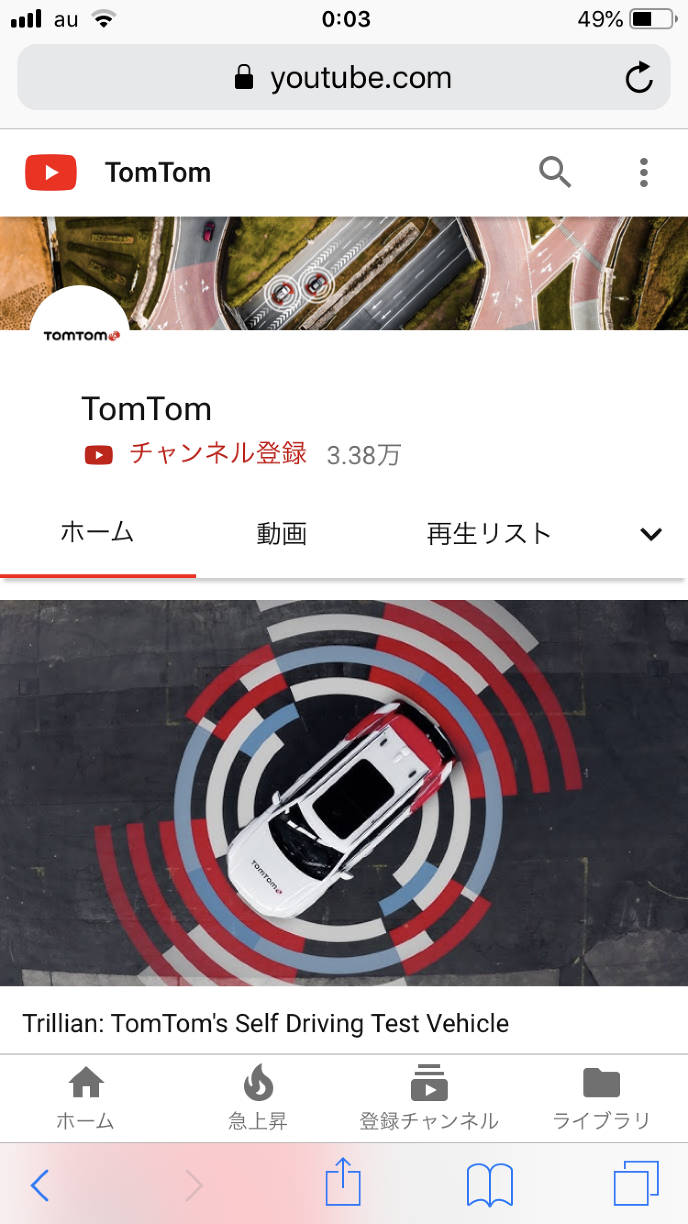
Task: Tap the youtube.com address bar
Action: click(x=343, y=78)
